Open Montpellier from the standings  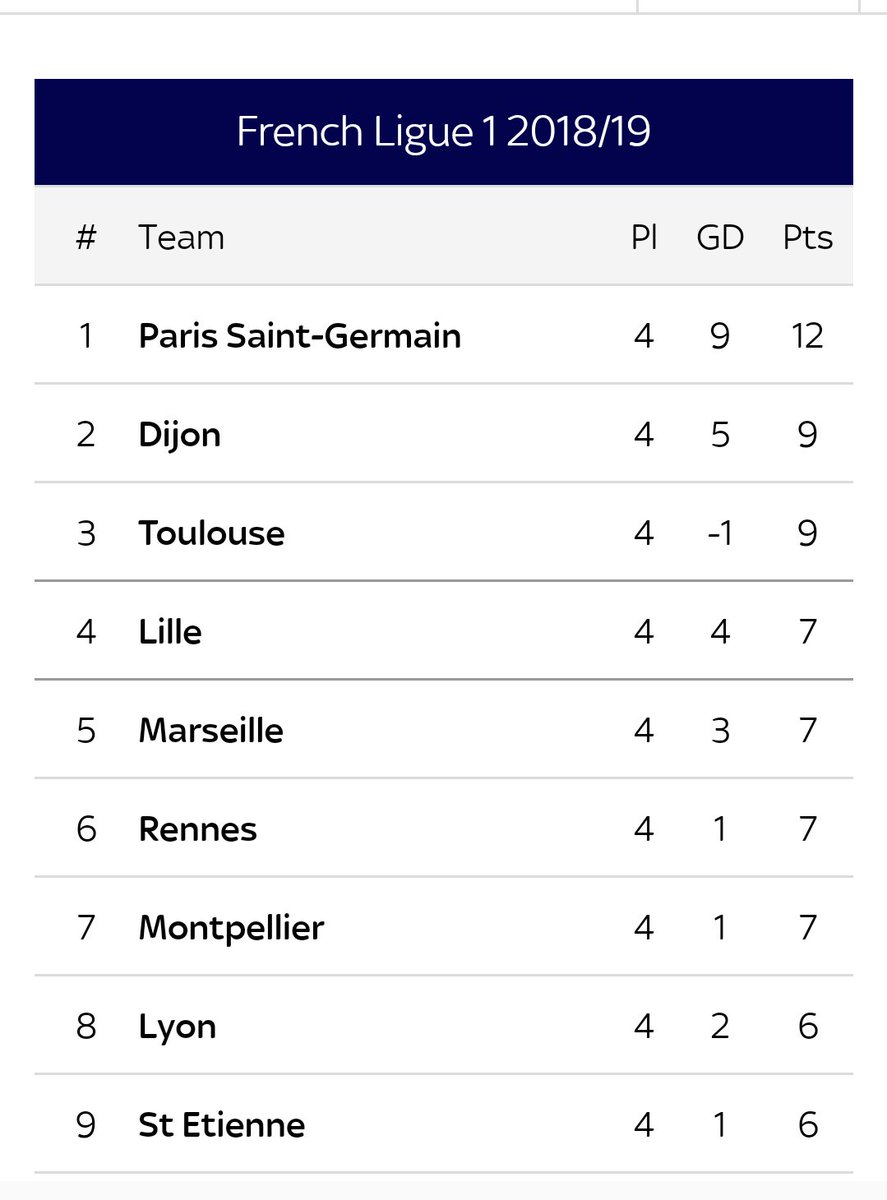(232, 928)
